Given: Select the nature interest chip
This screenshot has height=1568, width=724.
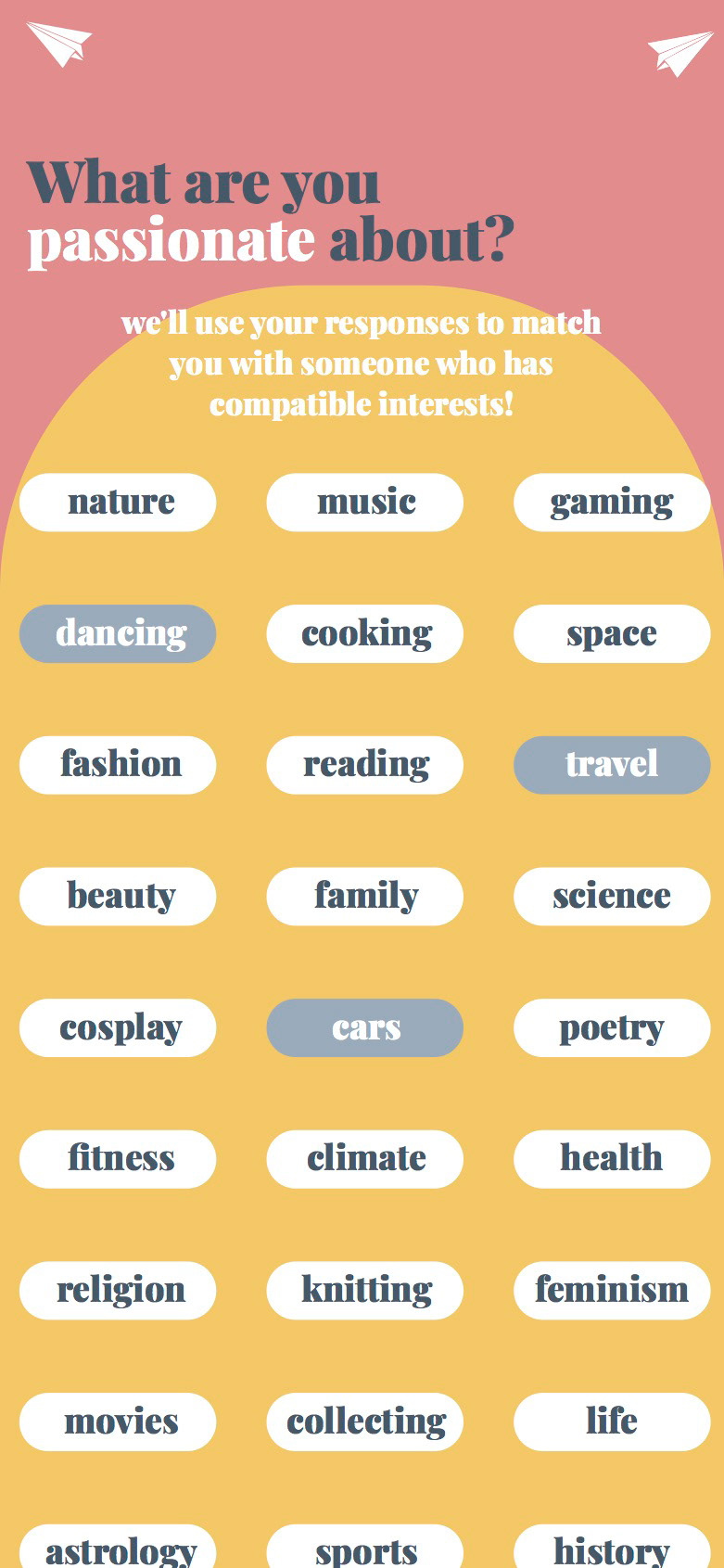Looking at the screenshot, I should coord(118,503).
